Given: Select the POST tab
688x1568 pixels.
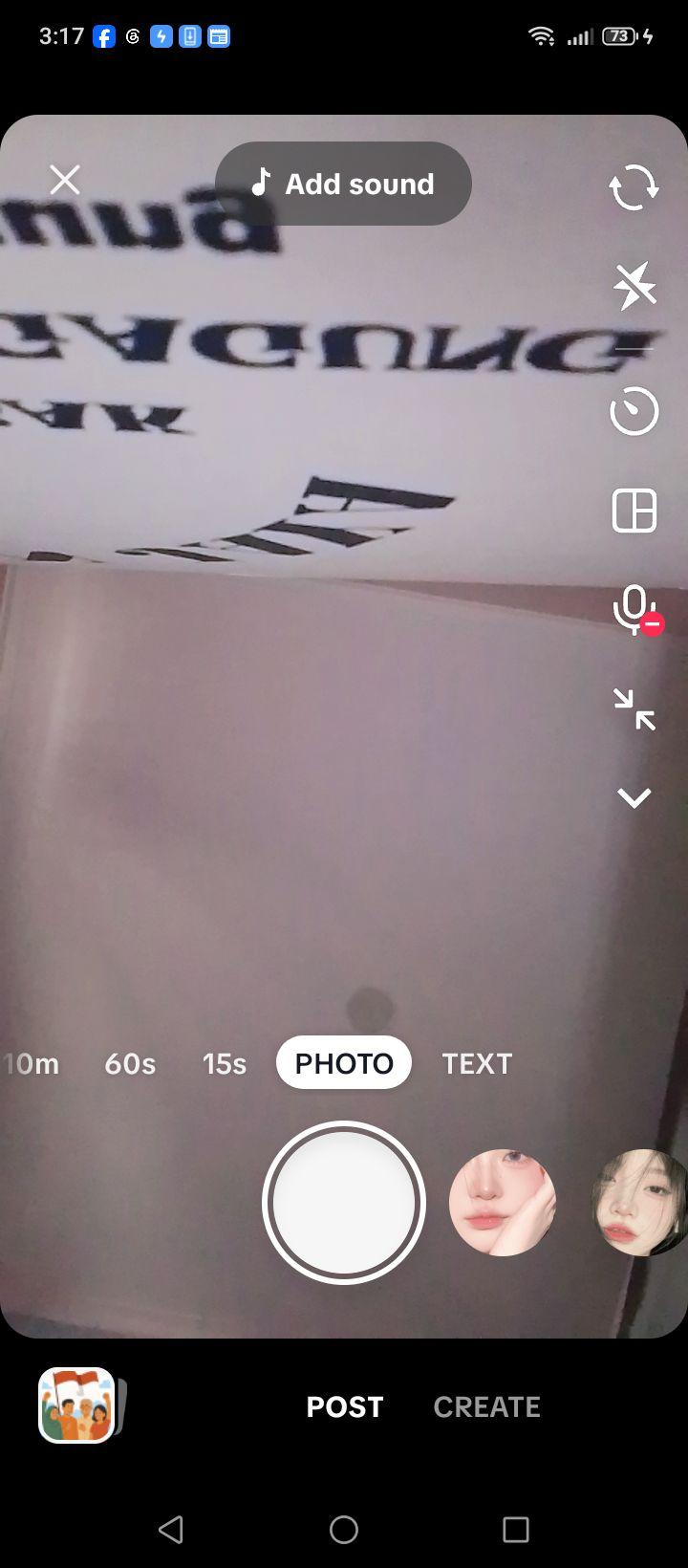Looking at the screenshot, I should [345, 1406].
